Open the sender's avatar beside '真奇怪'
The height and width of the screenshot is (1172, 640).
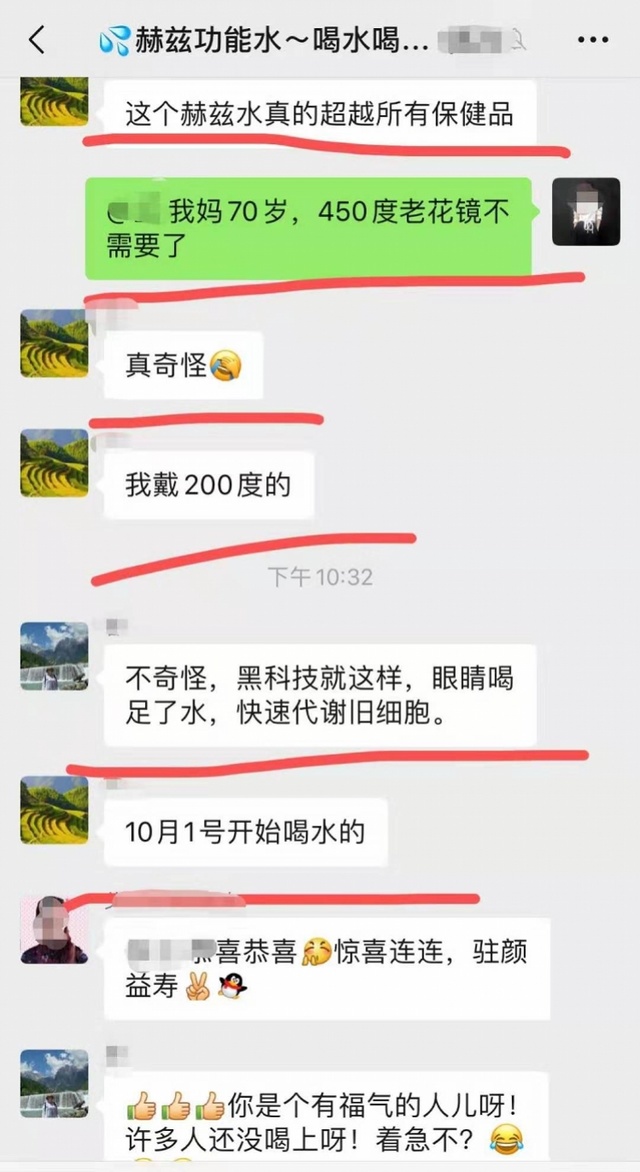point(54,343)
